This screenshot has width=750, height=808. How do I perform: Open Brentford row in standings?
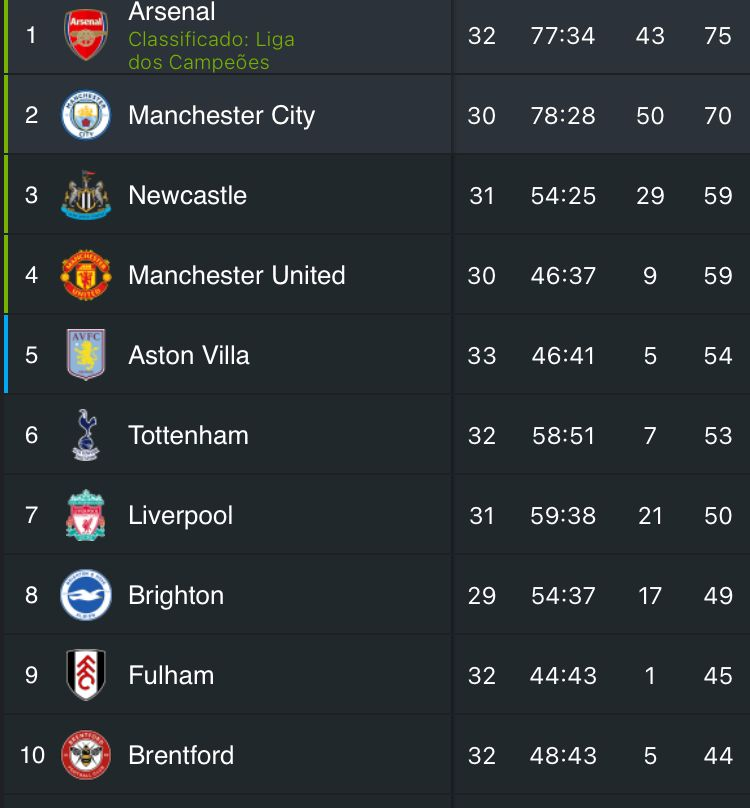click(x=181, y=755)
